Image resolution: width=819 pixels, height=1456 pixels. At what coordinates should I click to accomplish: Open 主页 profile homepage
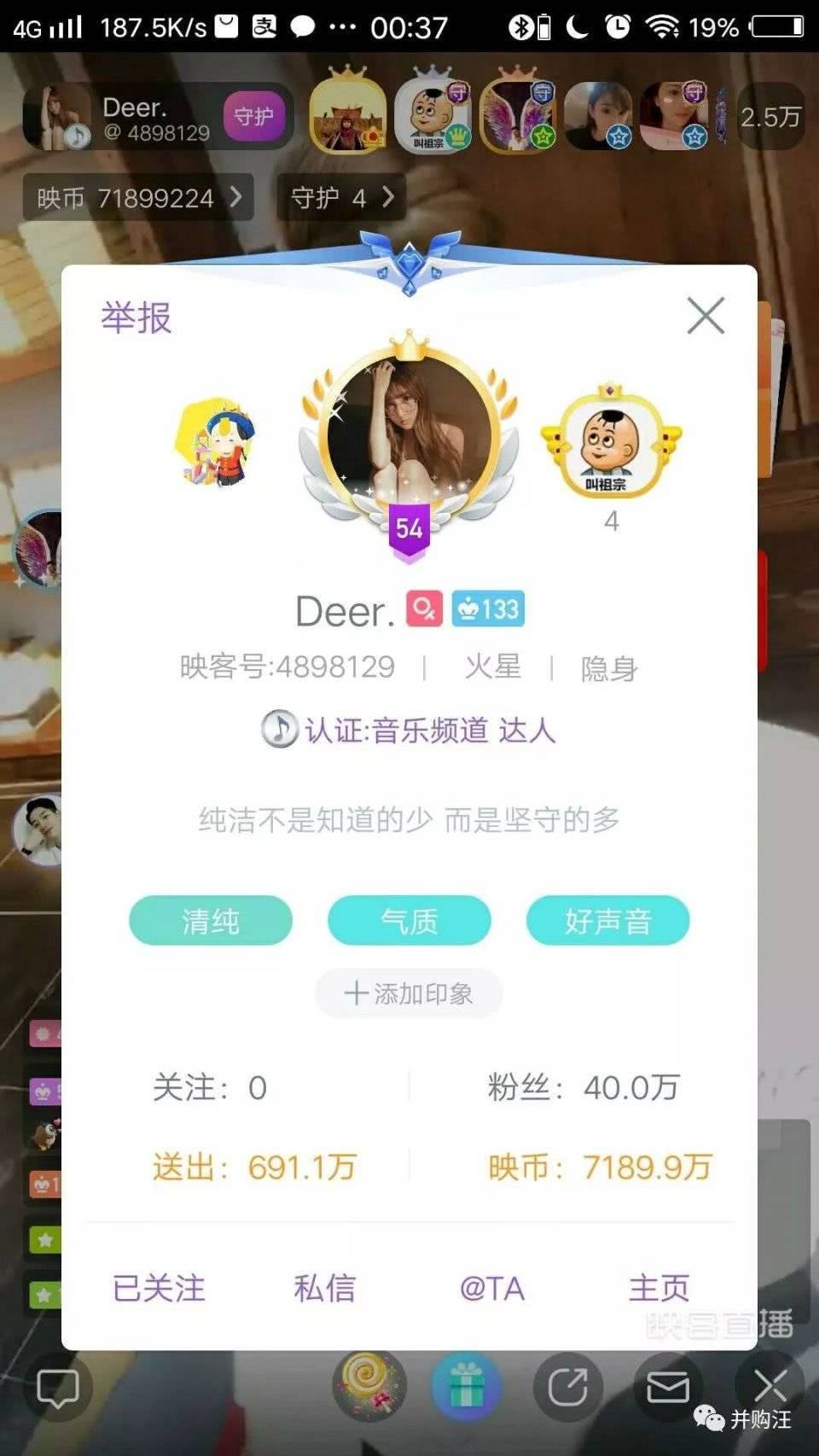(659, 1288)
